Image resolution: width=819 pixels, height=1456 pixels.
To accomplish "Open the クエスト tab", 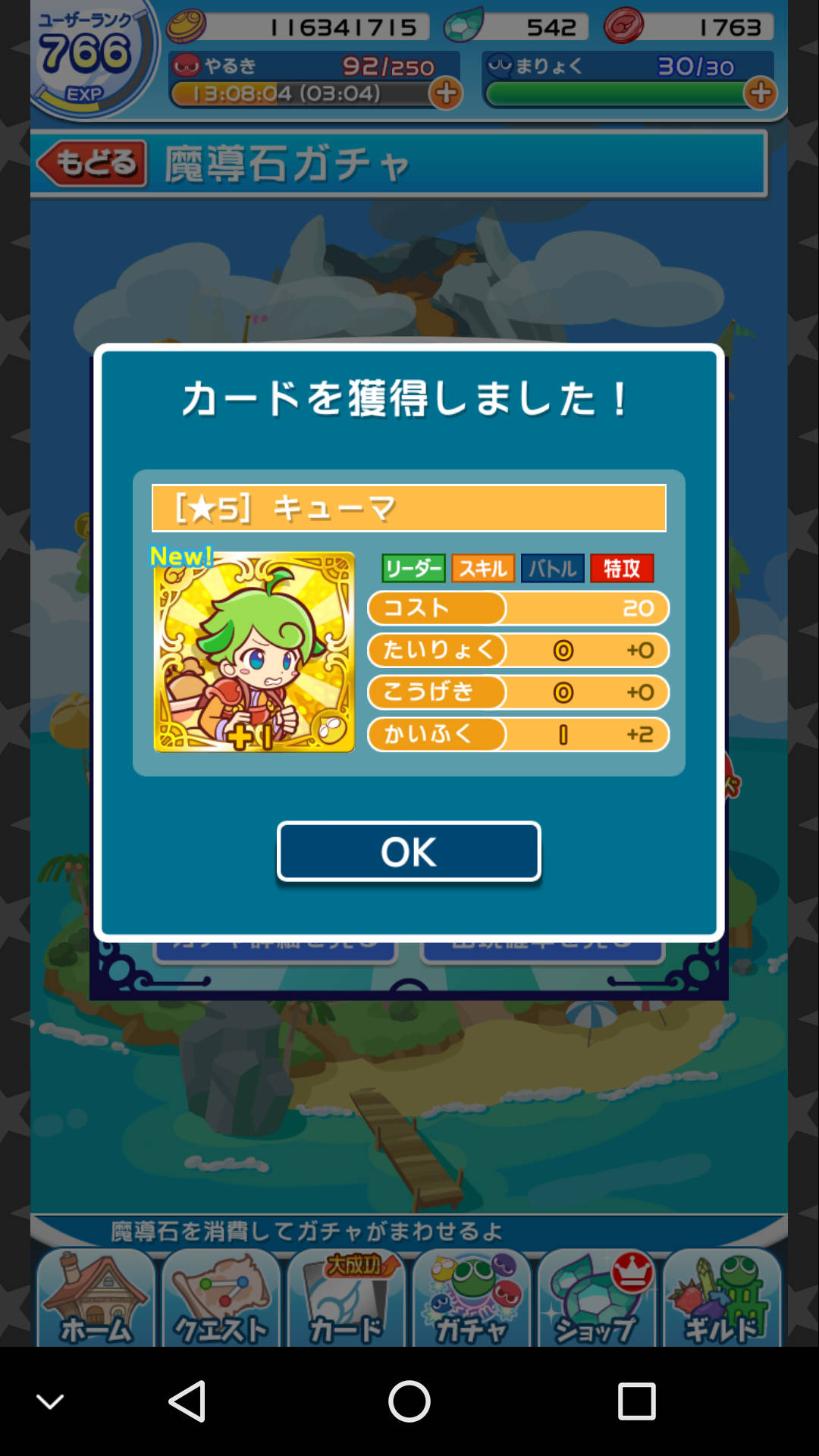I will (221, 1298).
